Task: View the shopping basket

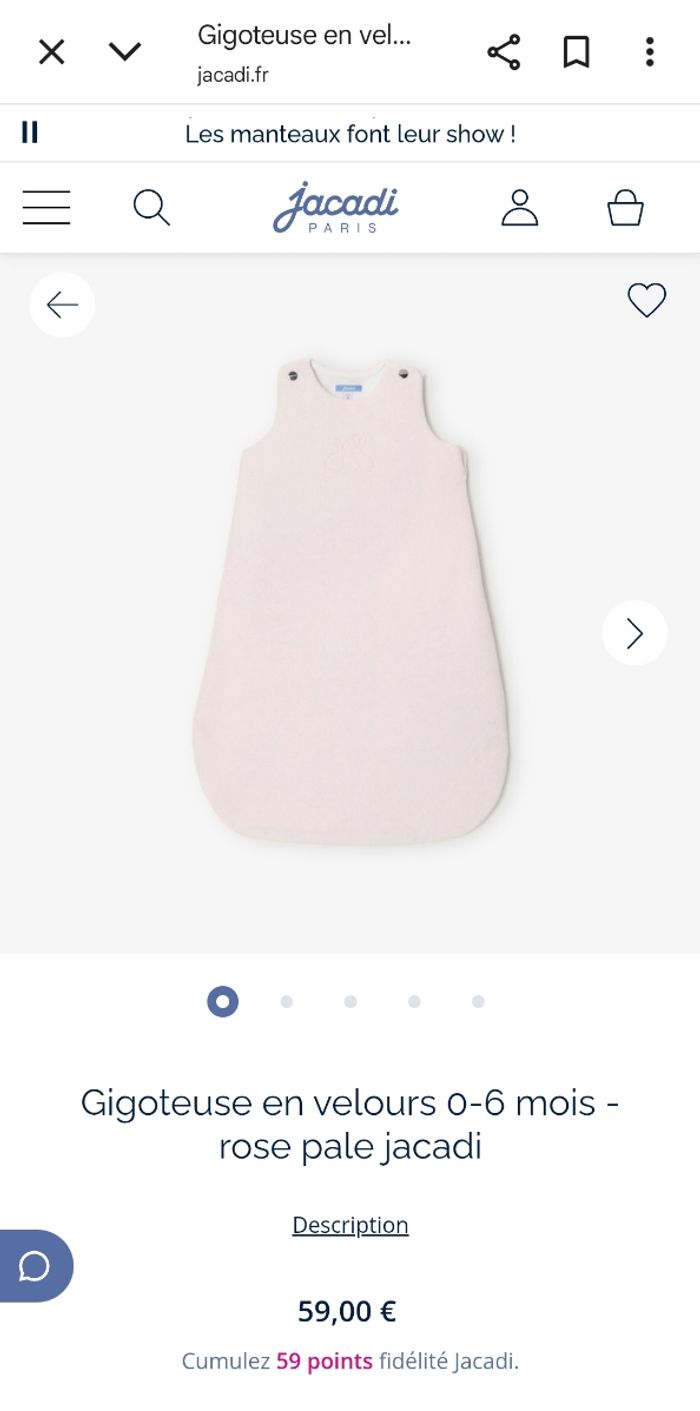Action: click(x=625, y=208)
